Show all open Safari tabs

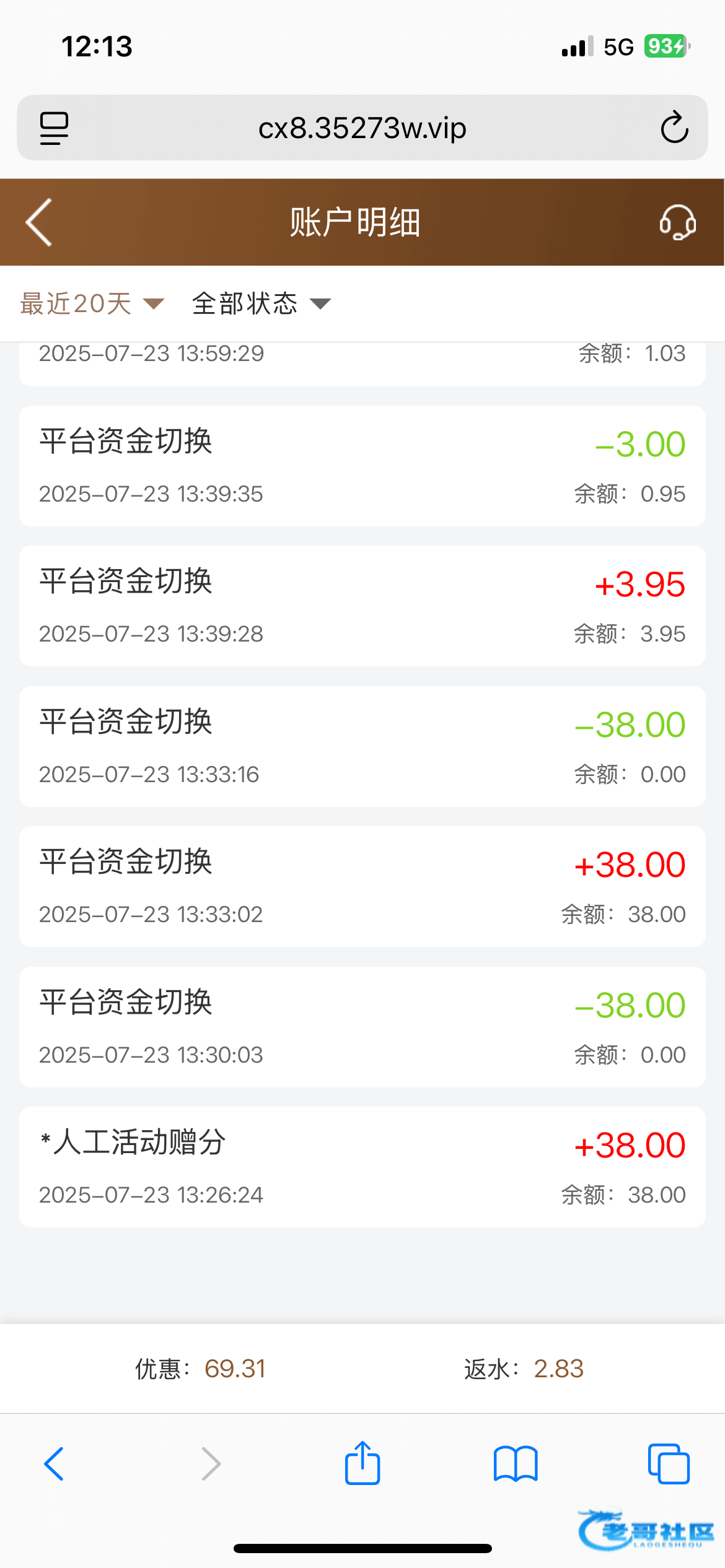[x=669, y=1464]
